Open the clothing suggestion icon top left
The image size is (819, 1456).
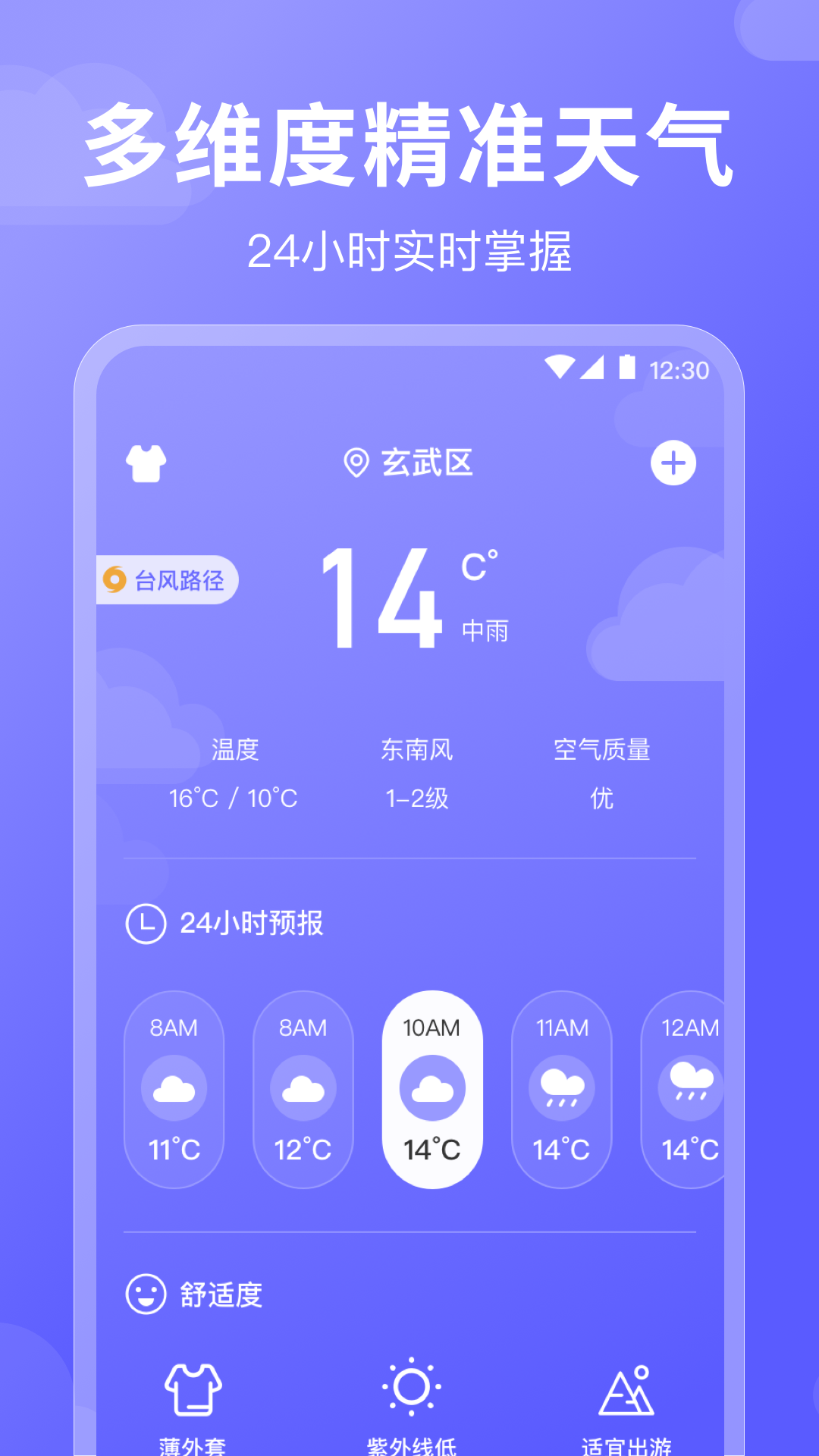[146, 463]
